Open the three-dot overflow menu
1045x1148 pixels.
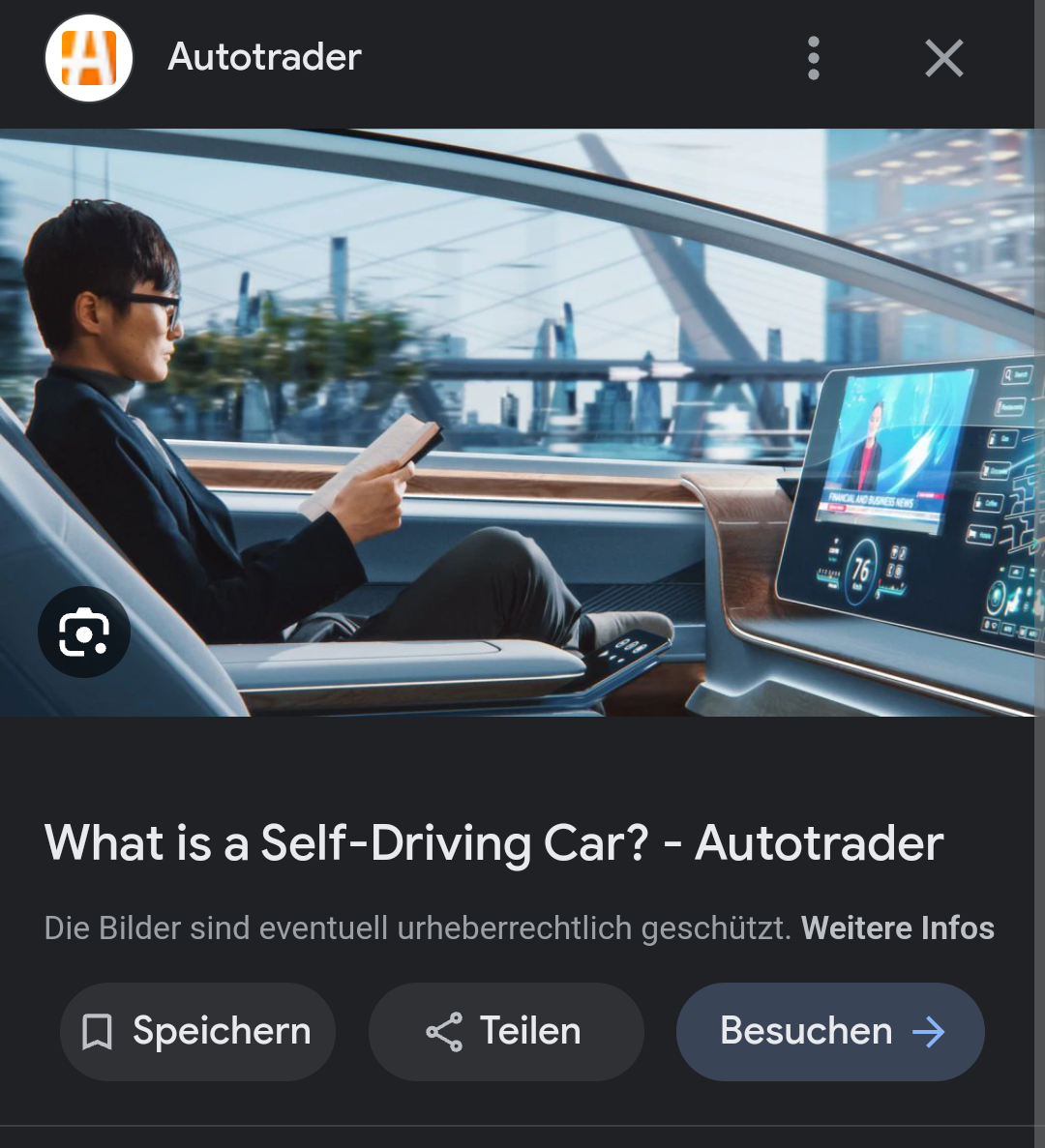pos(813,58)
